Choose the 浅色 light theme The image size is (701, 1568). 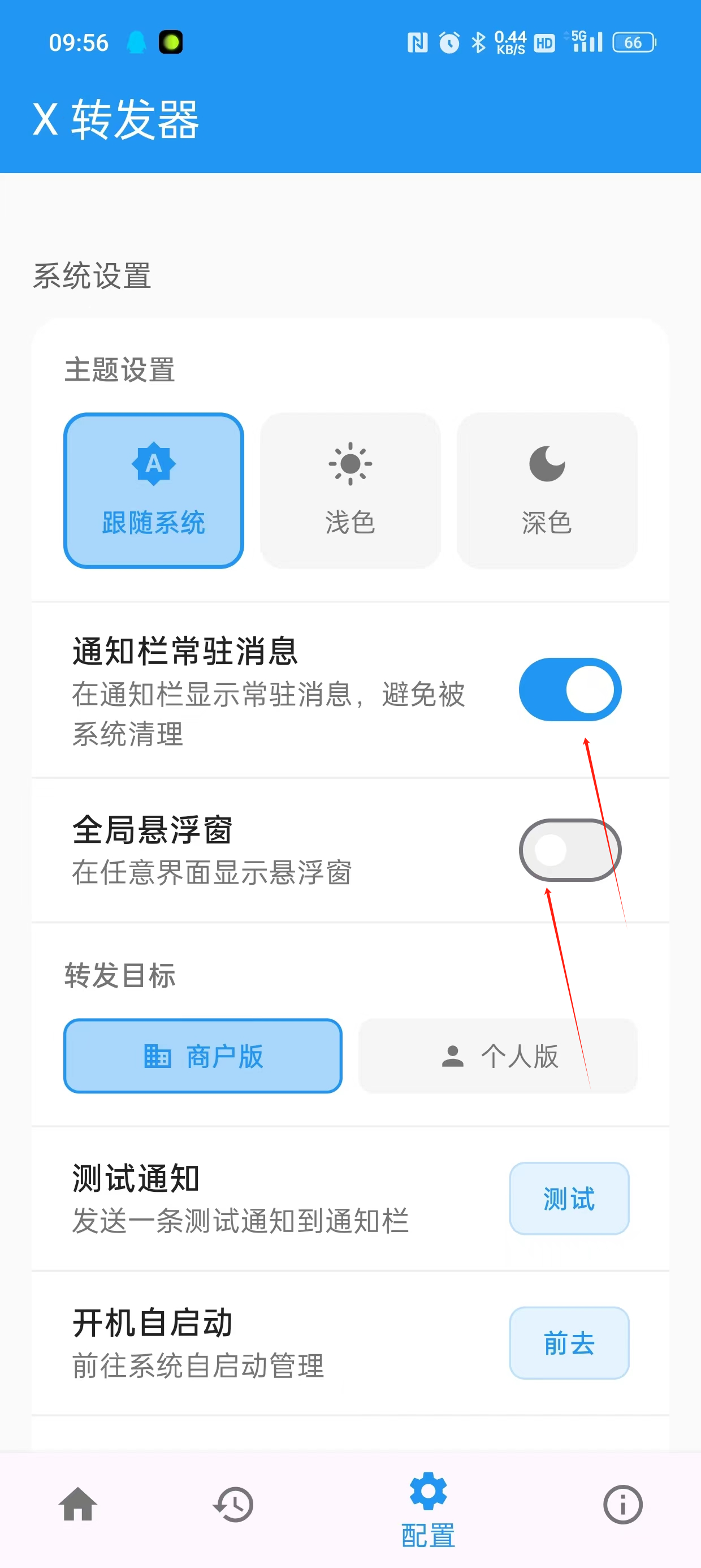pyautogui.click(x=350, y=490)
